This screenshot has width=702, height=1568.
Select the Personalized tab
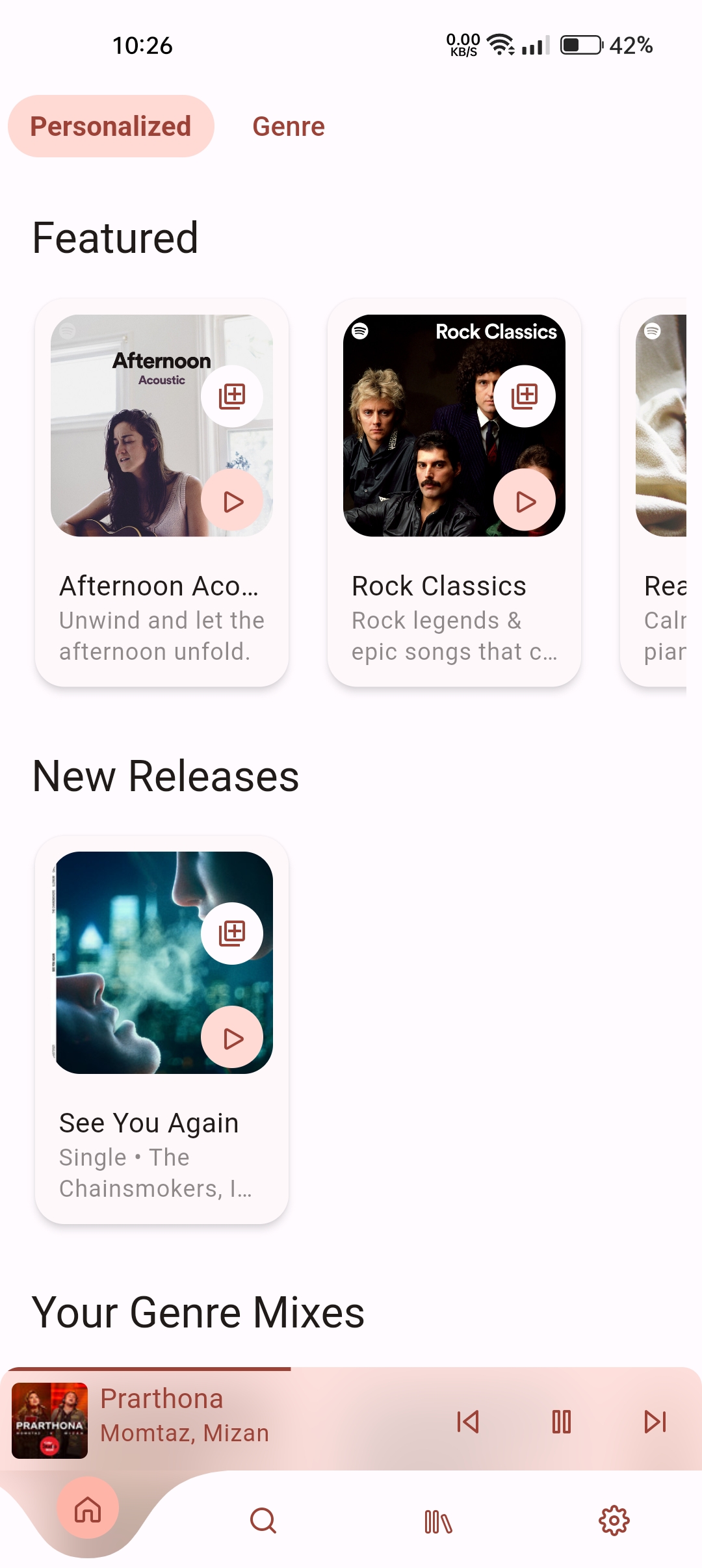[110, 126]
